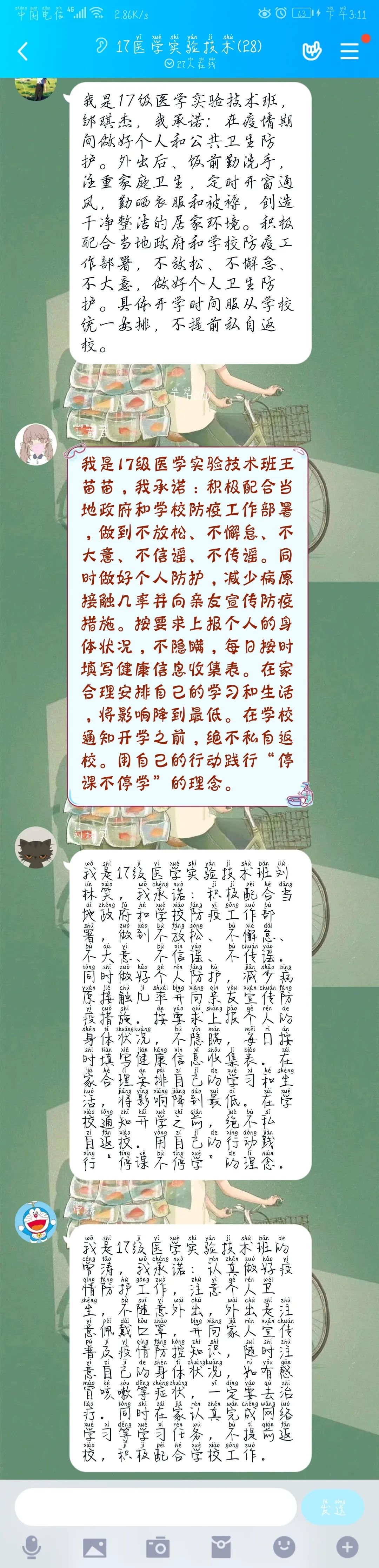Open the emoji panel

(x=284, y=1547)
